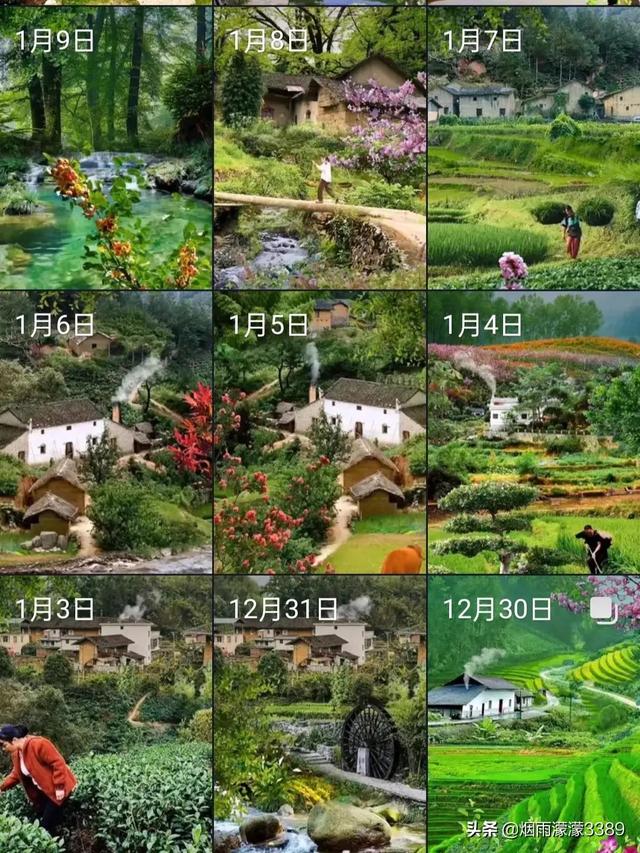The image size is (640, 853).
Task: View the 1月7日 terraced field post
Action: click(x=534, y=148)
